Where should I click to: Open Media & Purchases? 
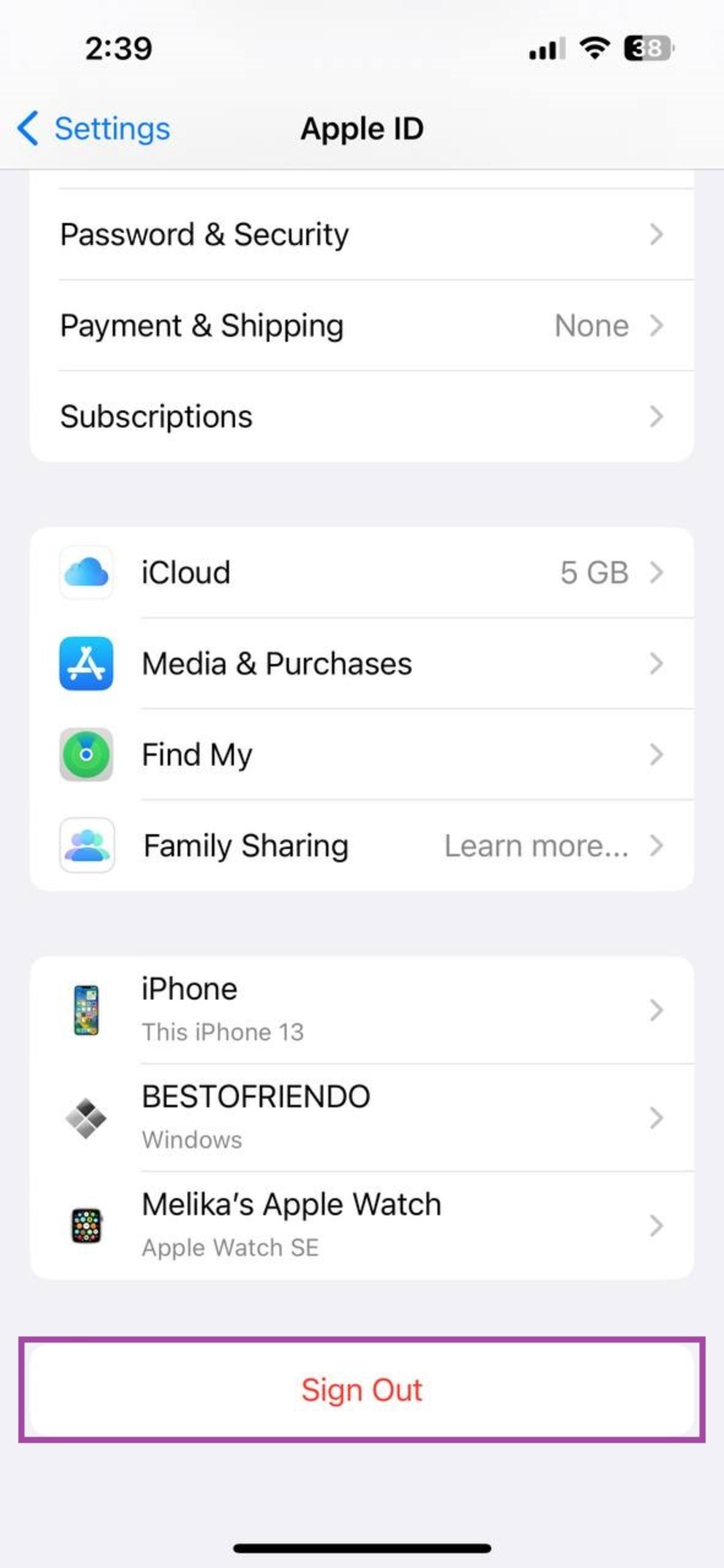point(362,663)
